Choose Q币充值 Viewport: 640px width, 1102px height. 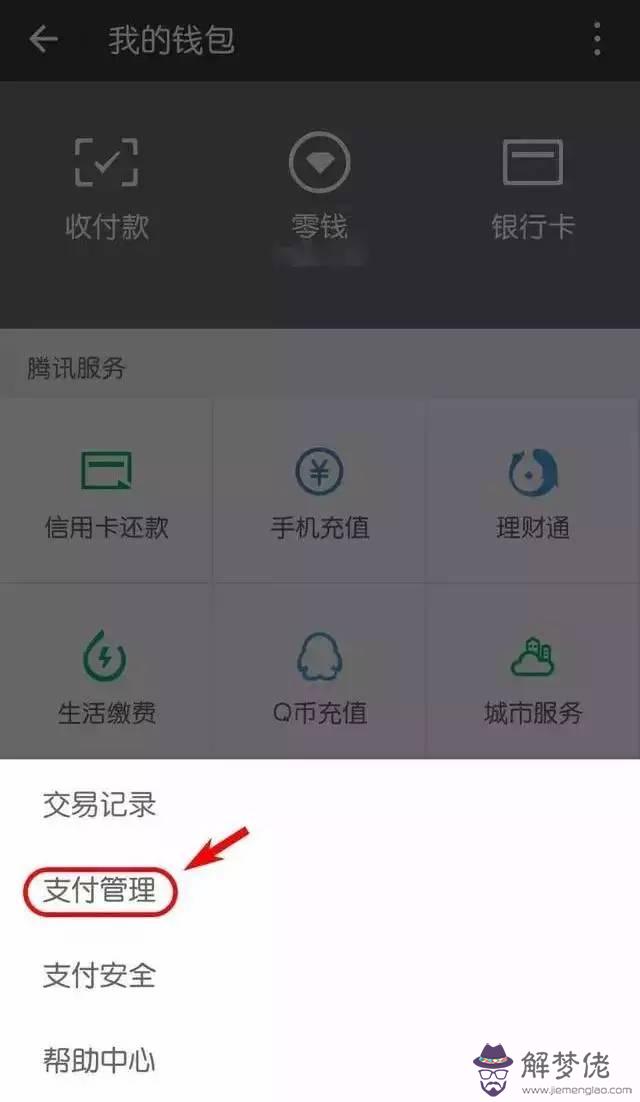tap(319, 675)
